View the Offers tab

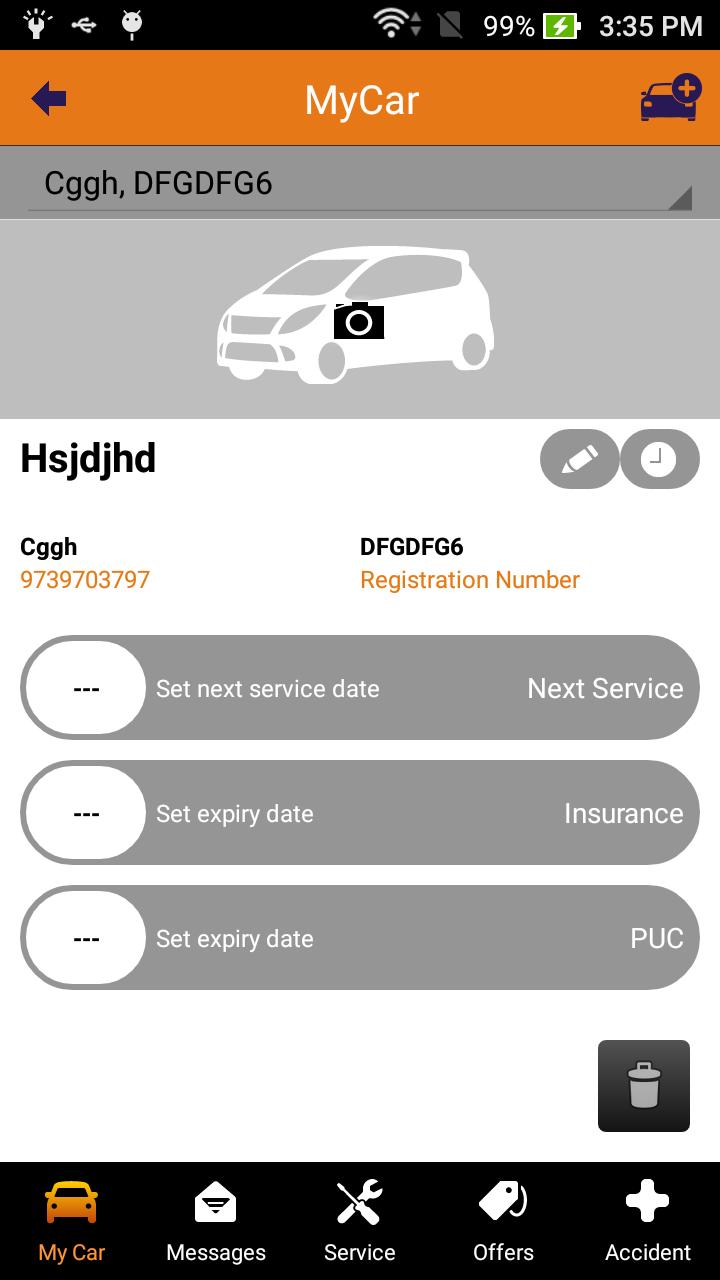click(x=503, y=1222)
